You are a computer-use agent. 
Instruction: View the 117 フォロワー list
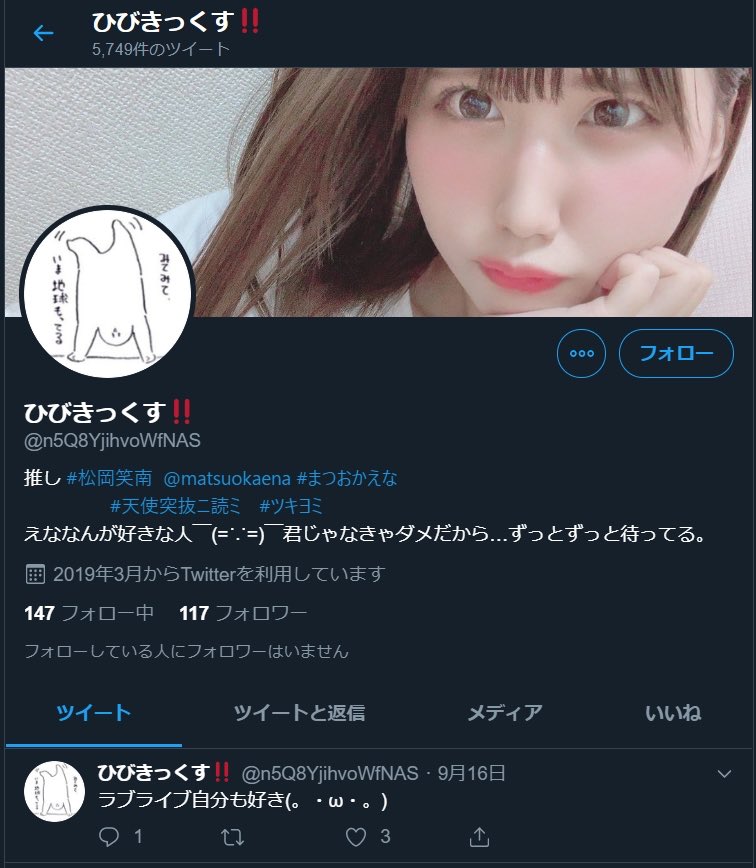coord(243,613)
